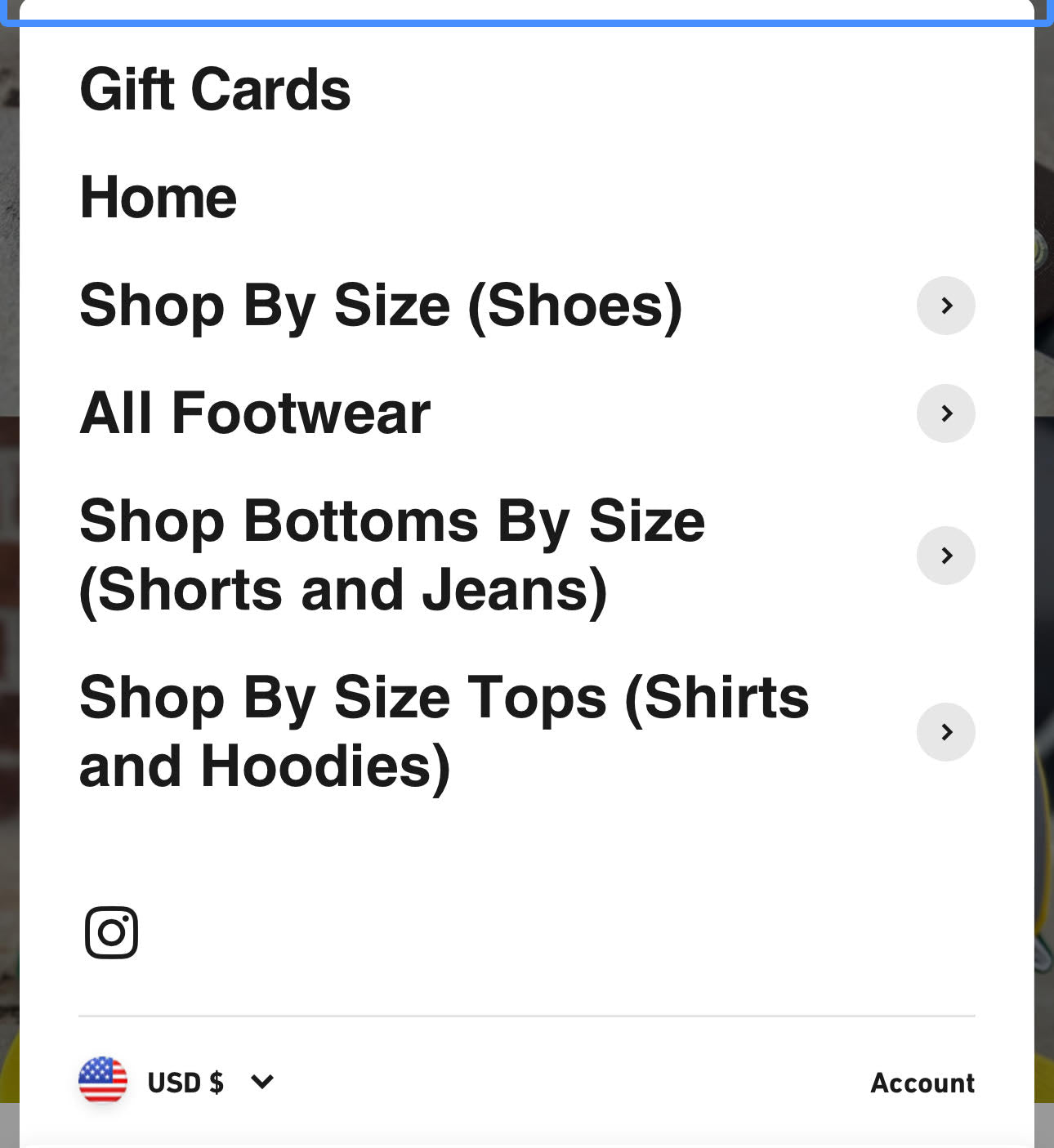Open the Account link
The image size is (1054, 1148).
(922, 1083)
